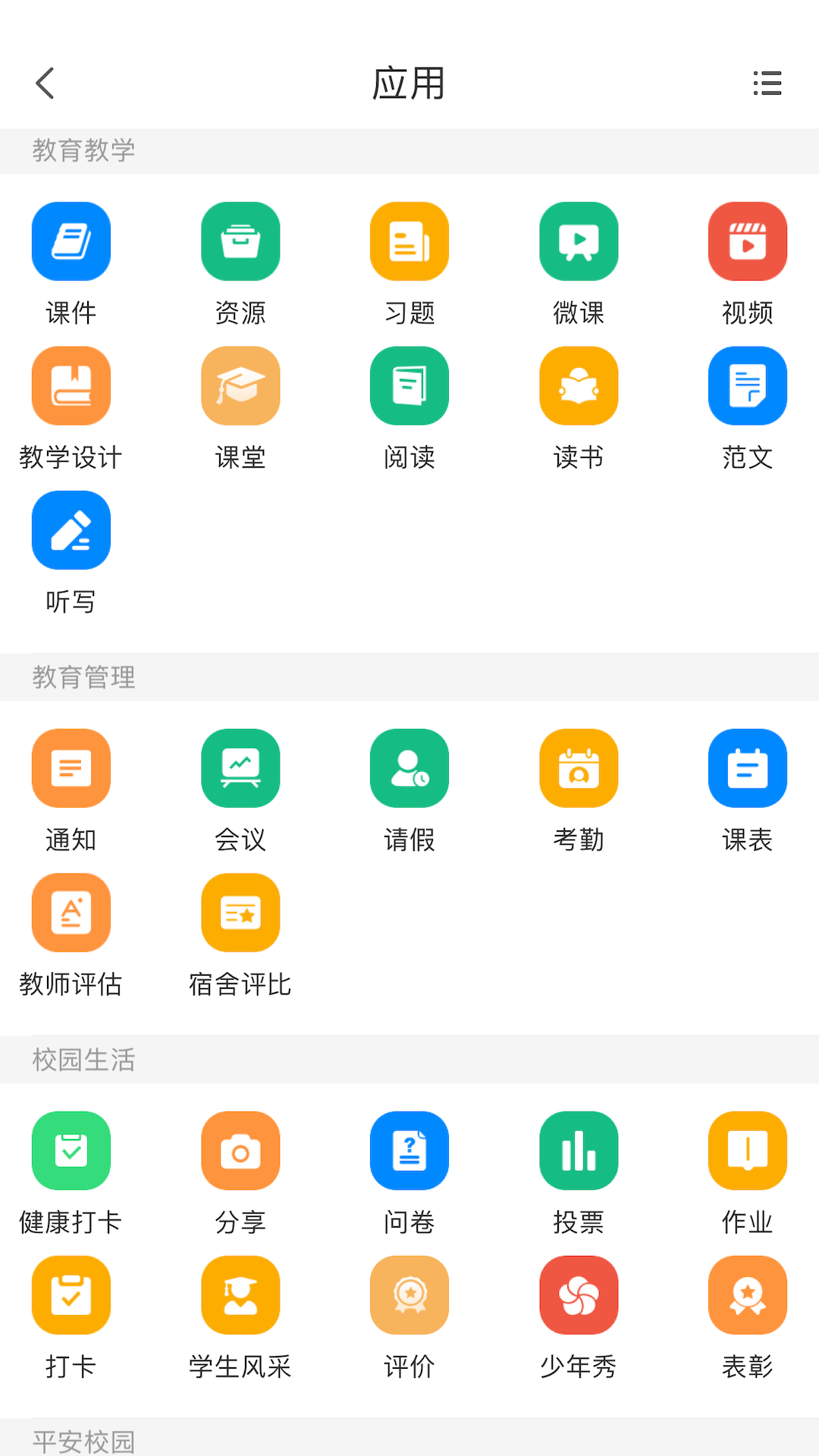Viewport: 819px width, 1456px height.
Task: Open the 视频 video app
Action: pos(748,241)
